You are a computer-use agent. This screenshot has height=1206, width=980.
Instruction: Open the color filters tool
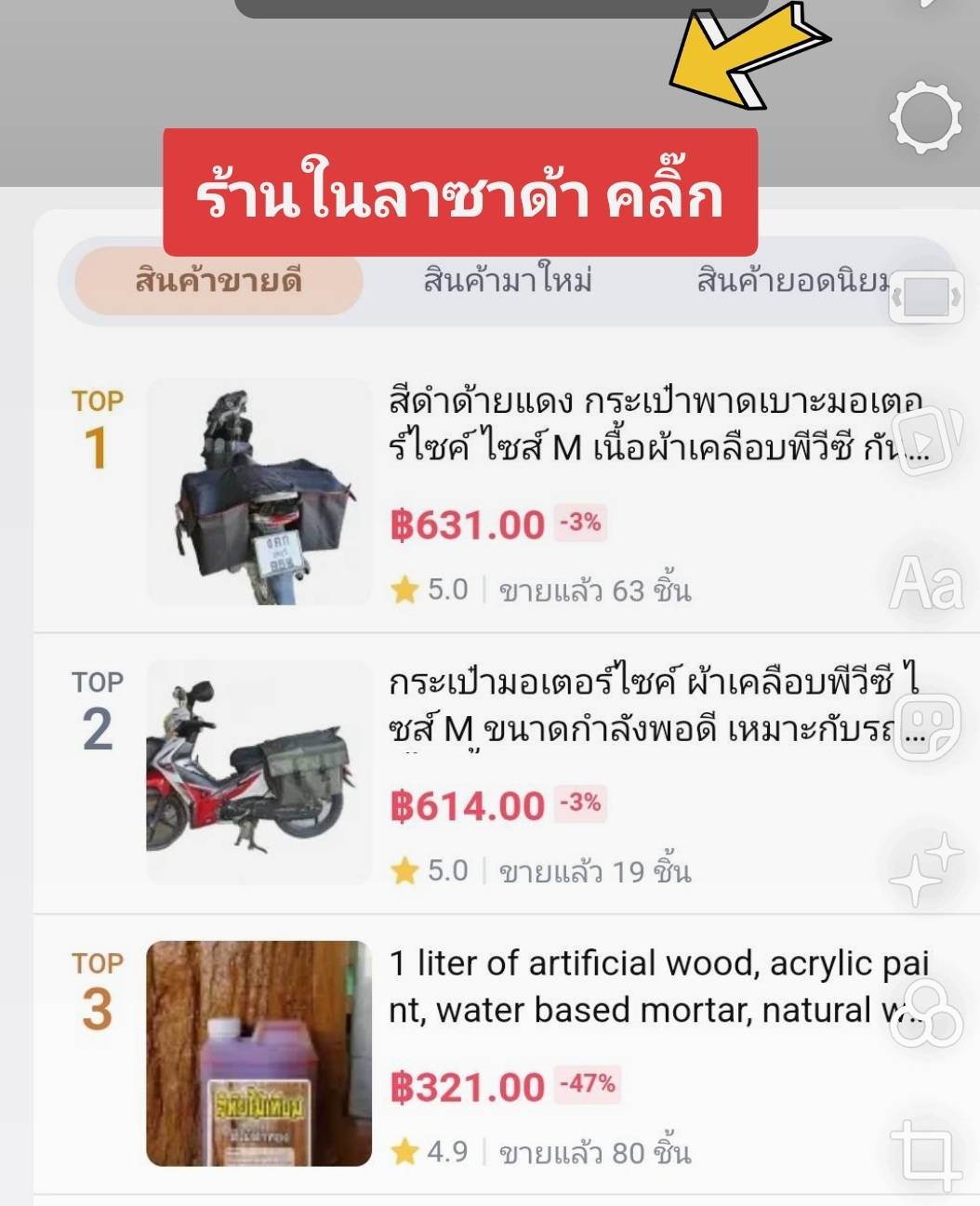925,1014
